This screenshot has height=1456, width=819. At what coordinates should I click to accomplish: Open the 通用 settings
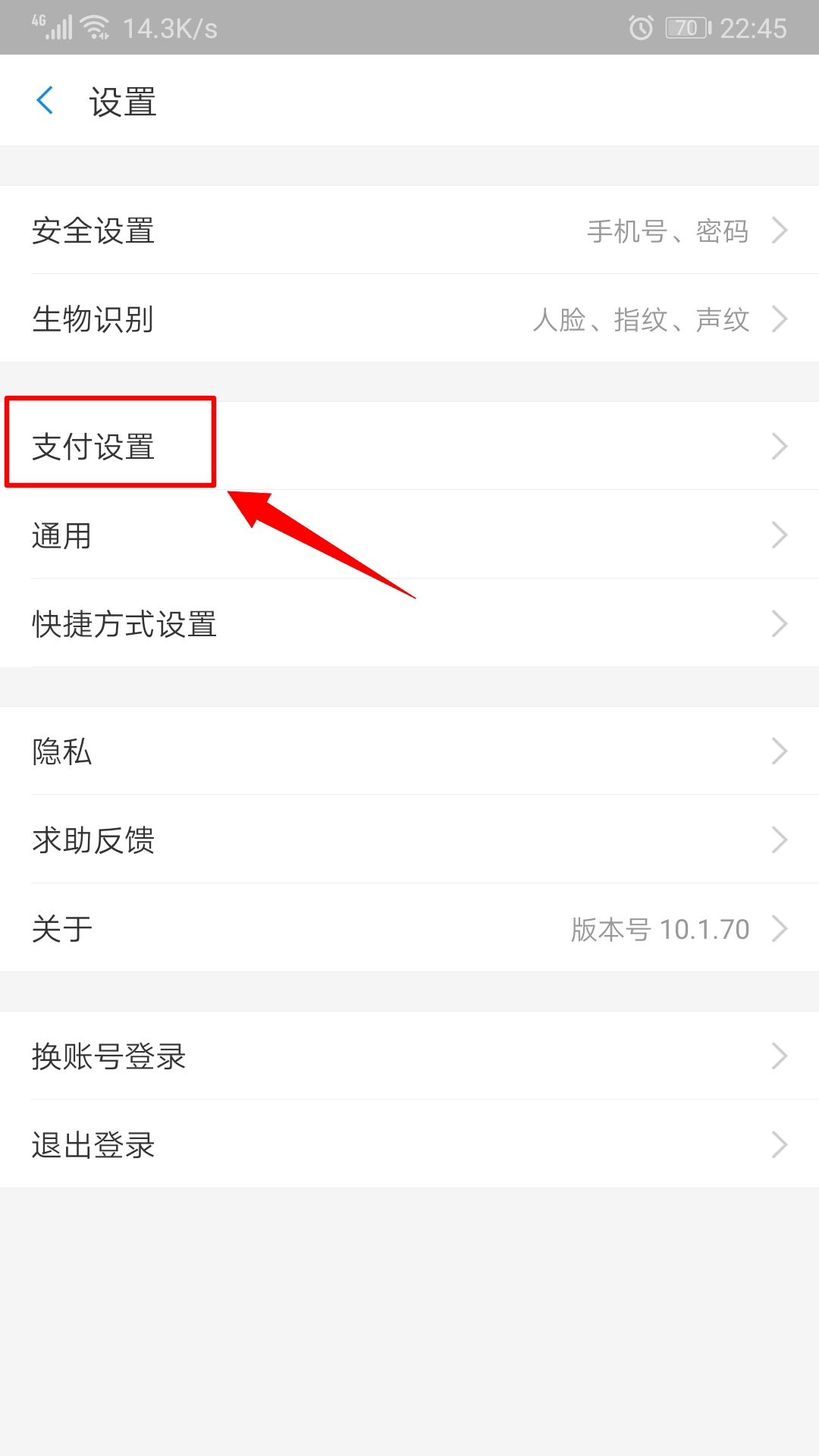point(409,535)
